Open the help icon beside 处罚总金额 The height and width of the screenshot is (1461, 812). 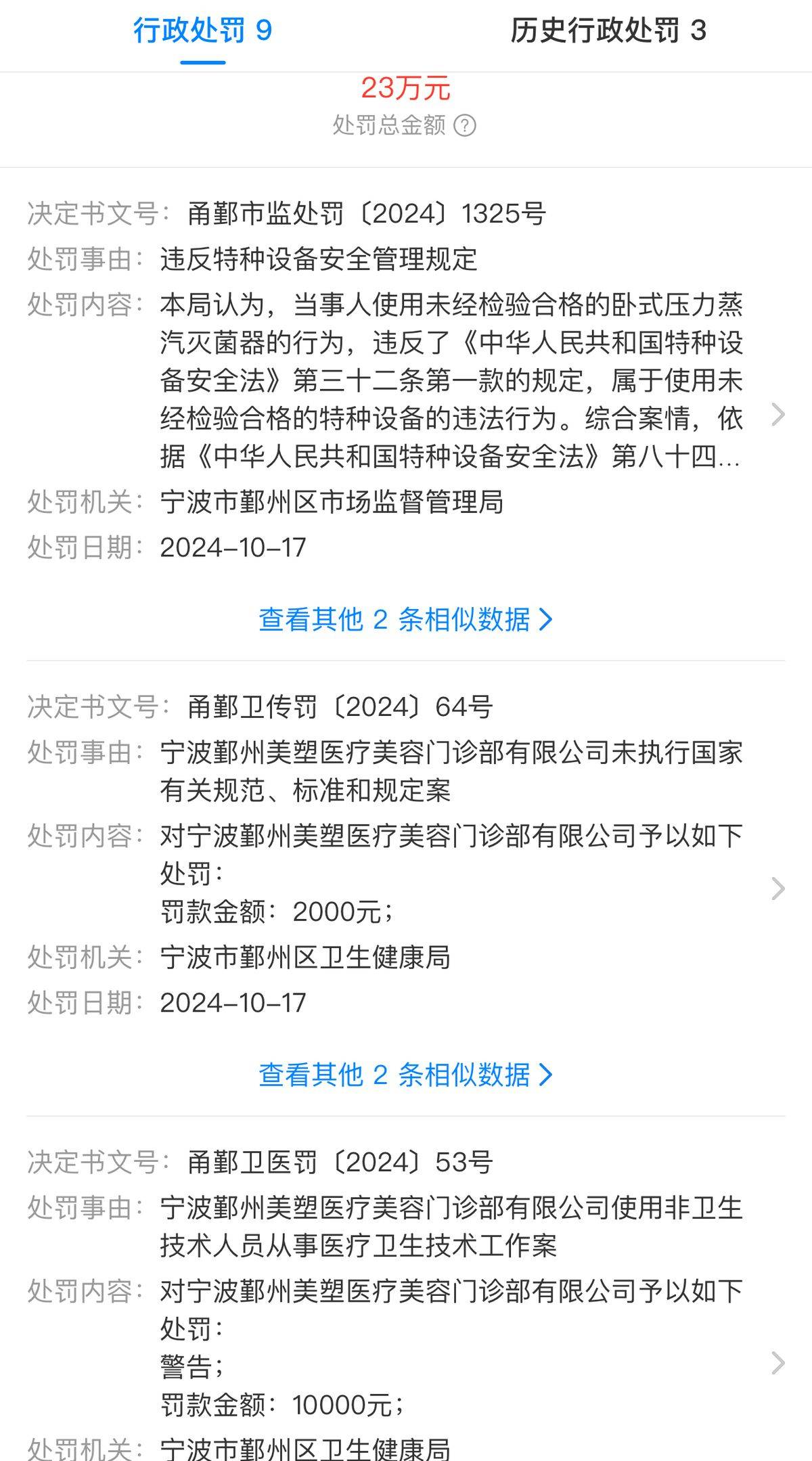[465, 125]
